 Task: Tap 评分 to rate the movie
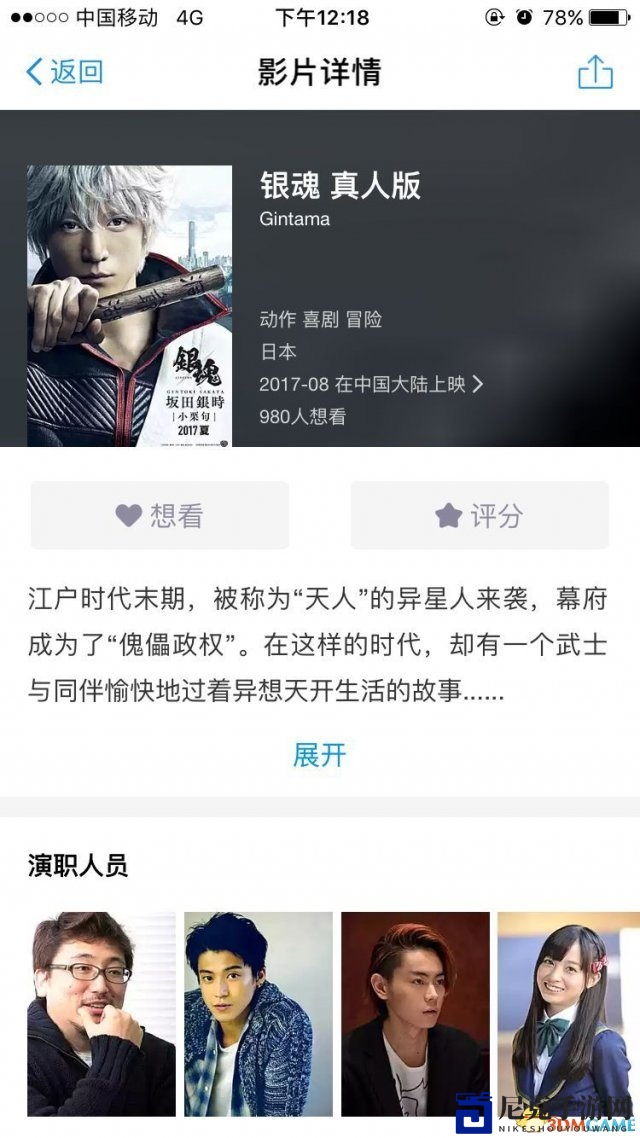pos(479,515)
